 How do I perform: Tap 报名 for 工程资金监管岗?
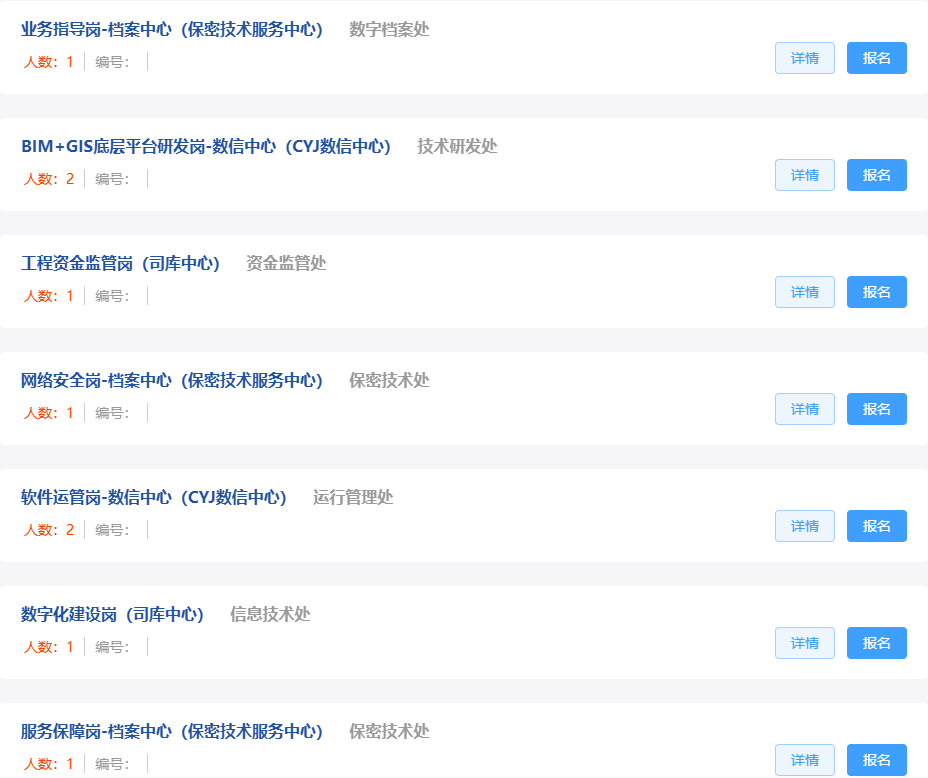876,292
